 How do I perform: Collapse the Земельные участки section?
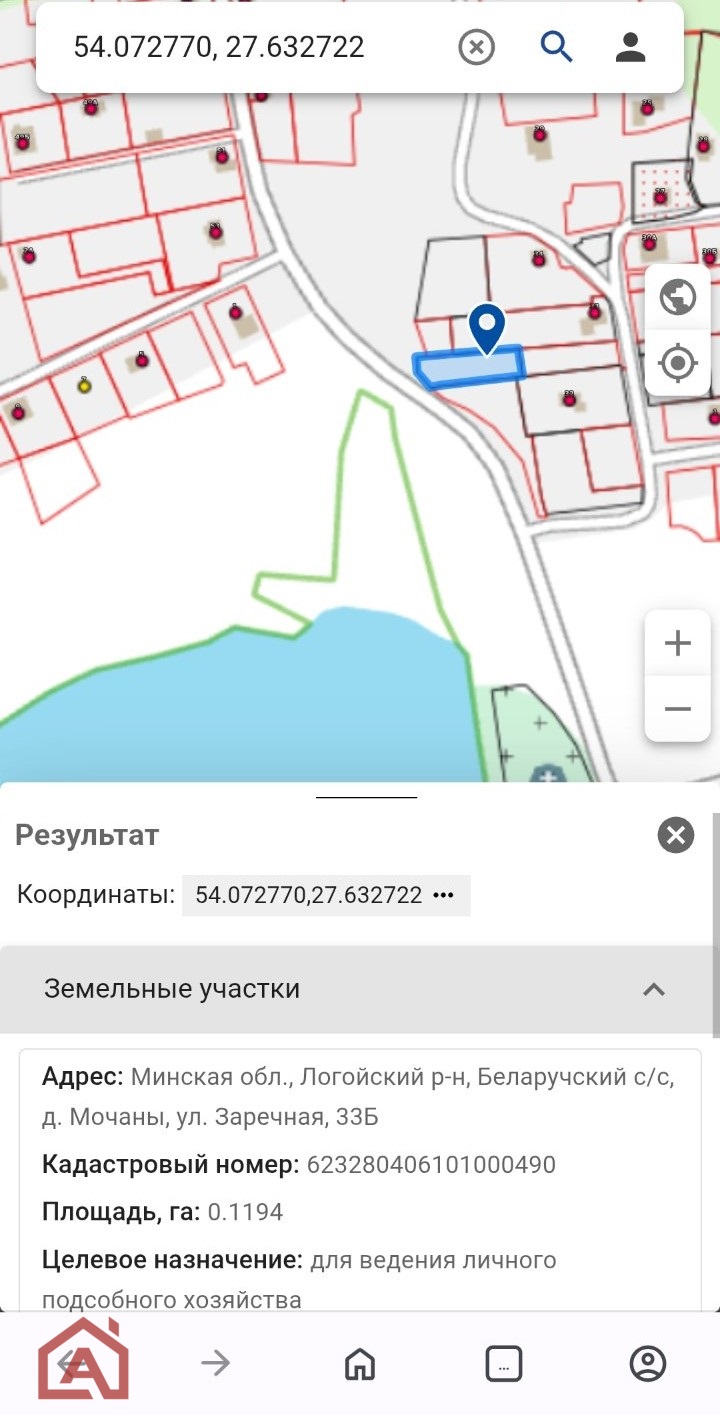654,990
